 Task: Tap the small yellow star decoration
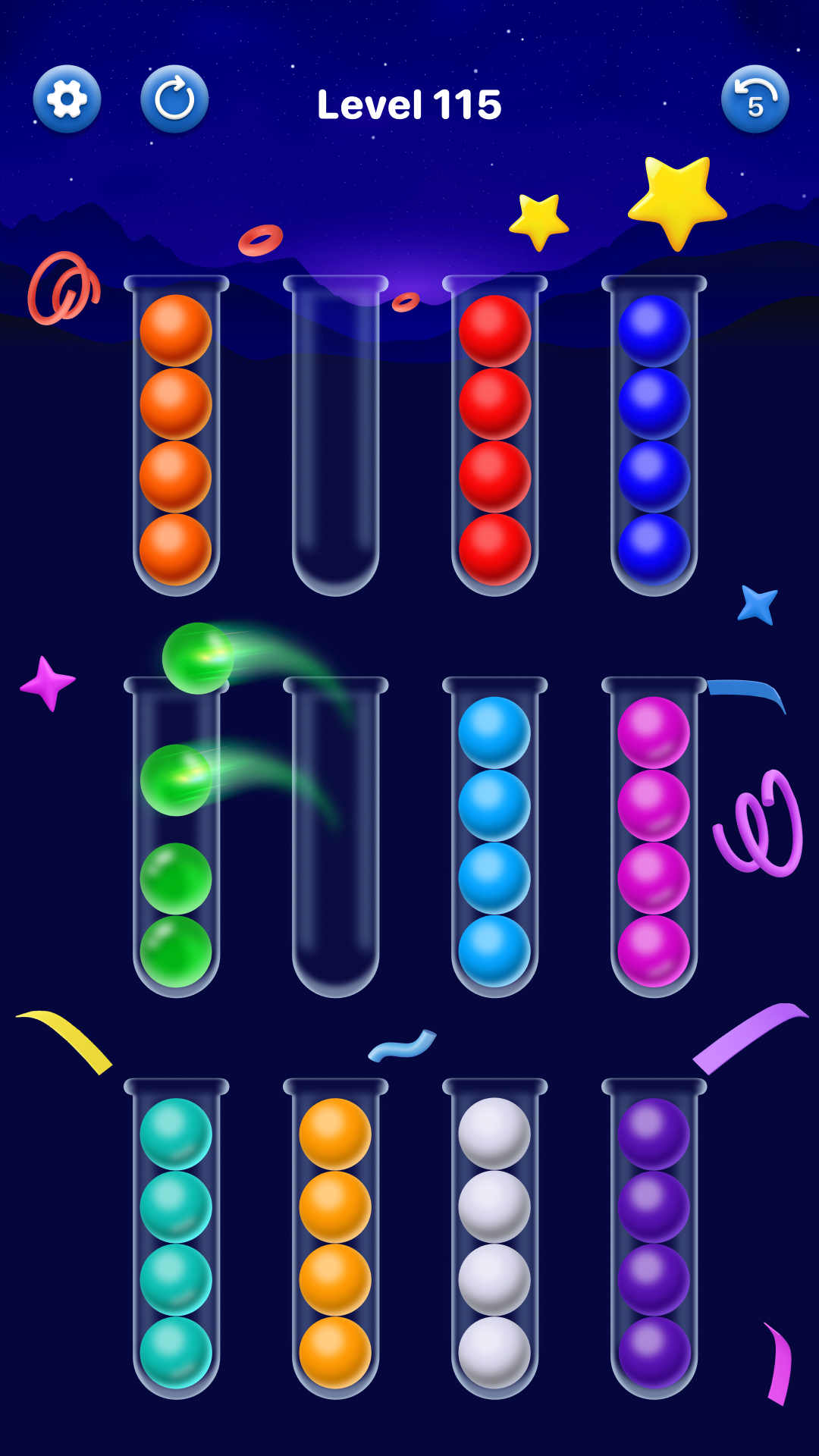coord(540,215)
